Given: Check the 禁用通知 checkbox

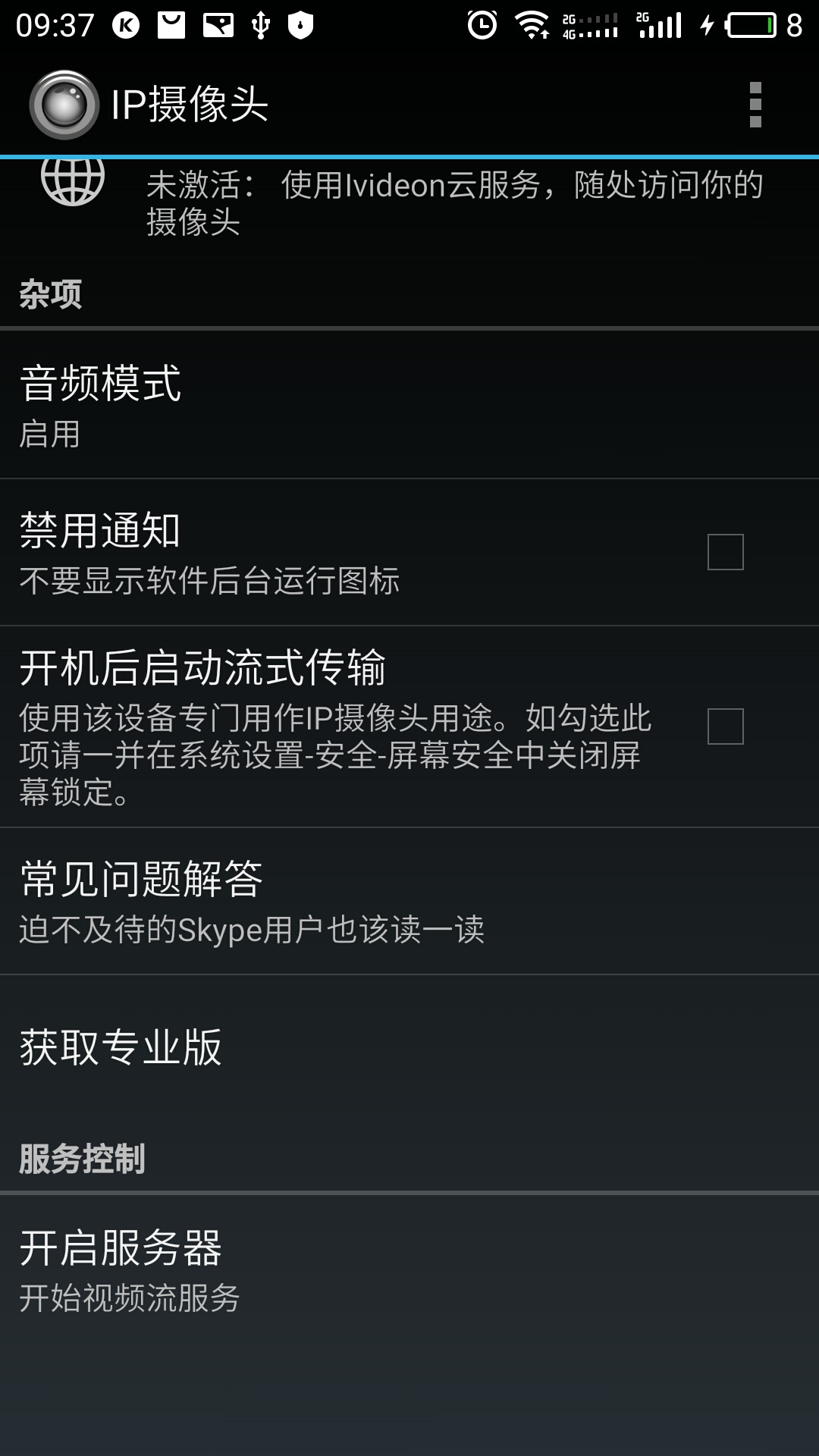Looking at the screenshot, I should pos(726,552).
